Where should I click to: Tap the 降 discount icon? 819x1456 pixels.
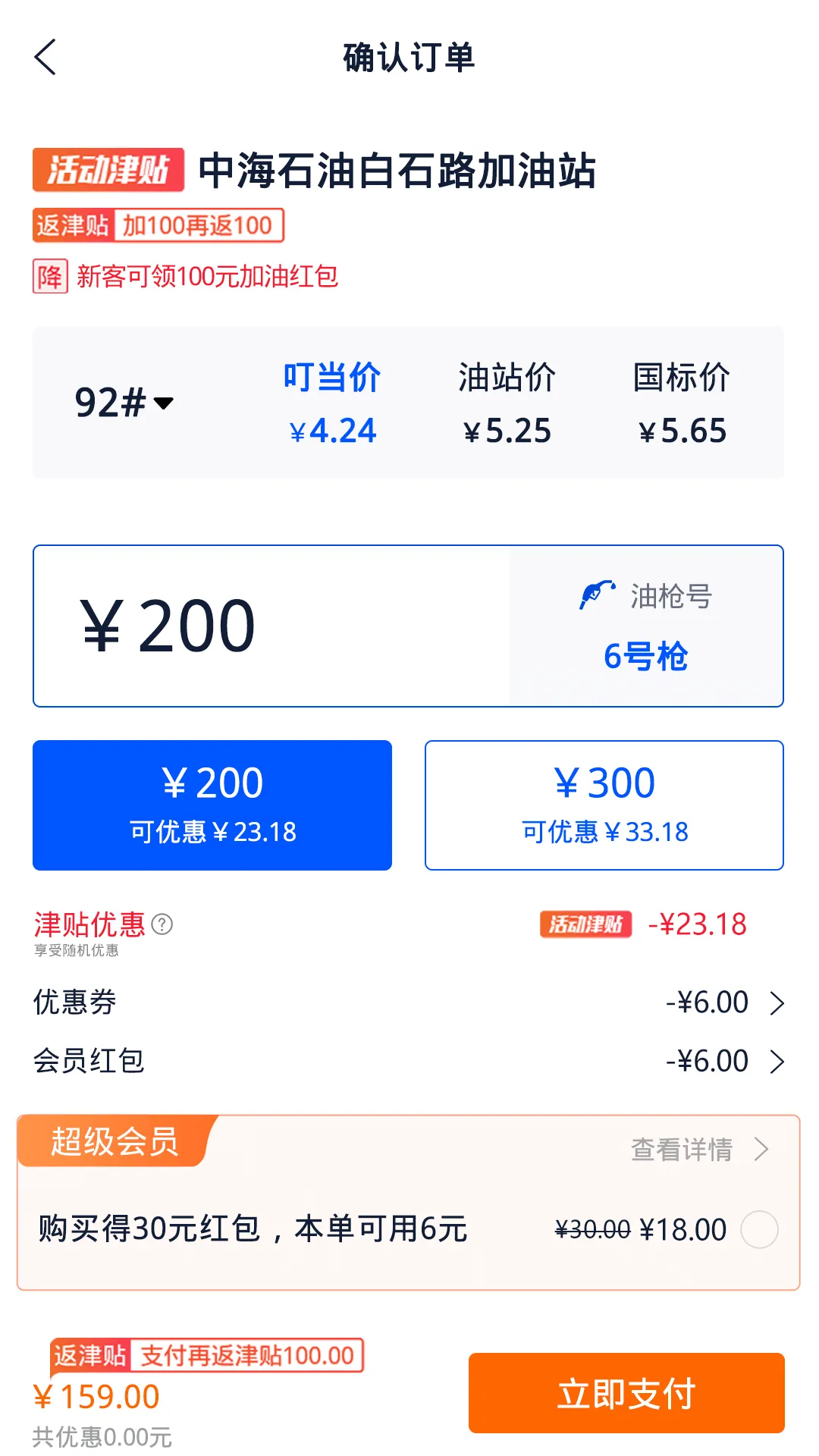[49, 275]
